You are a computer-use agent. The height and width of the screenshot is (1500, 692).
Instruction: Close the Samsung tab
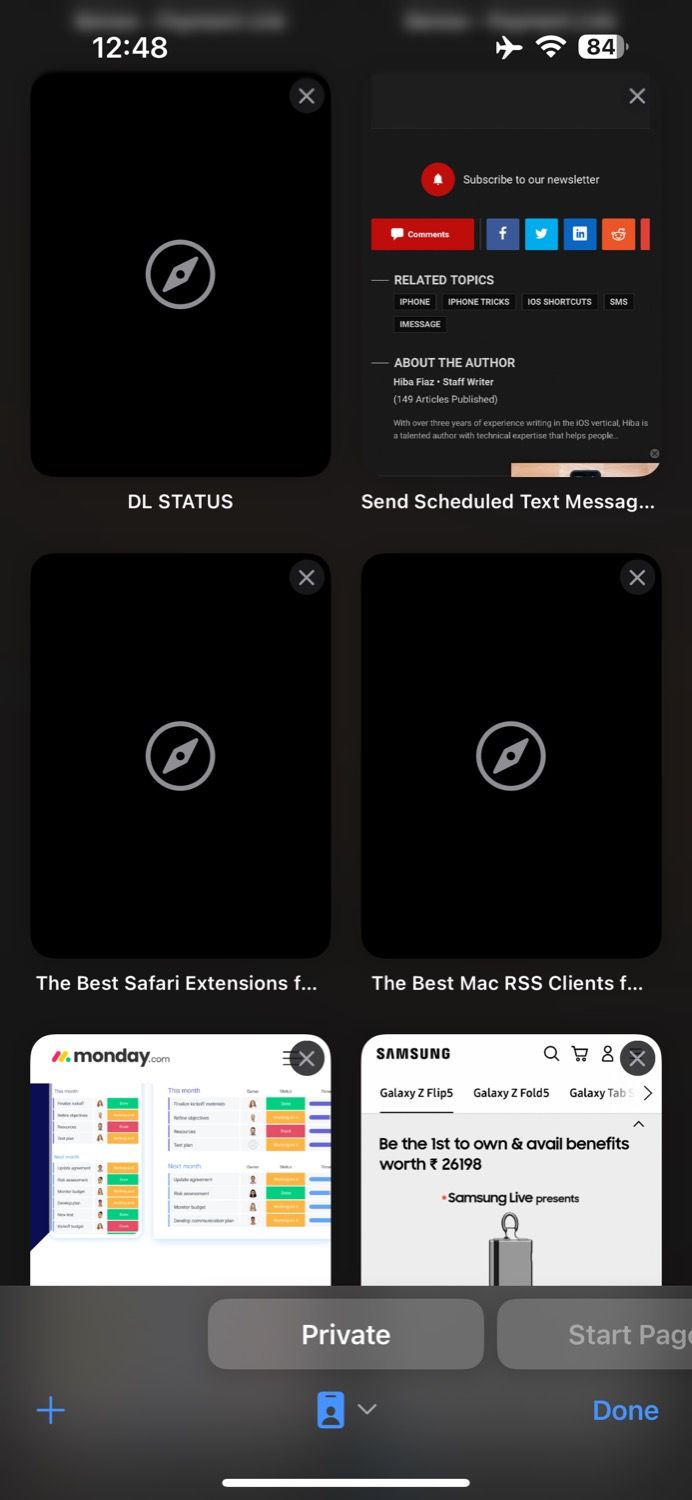pos(637,1058)
